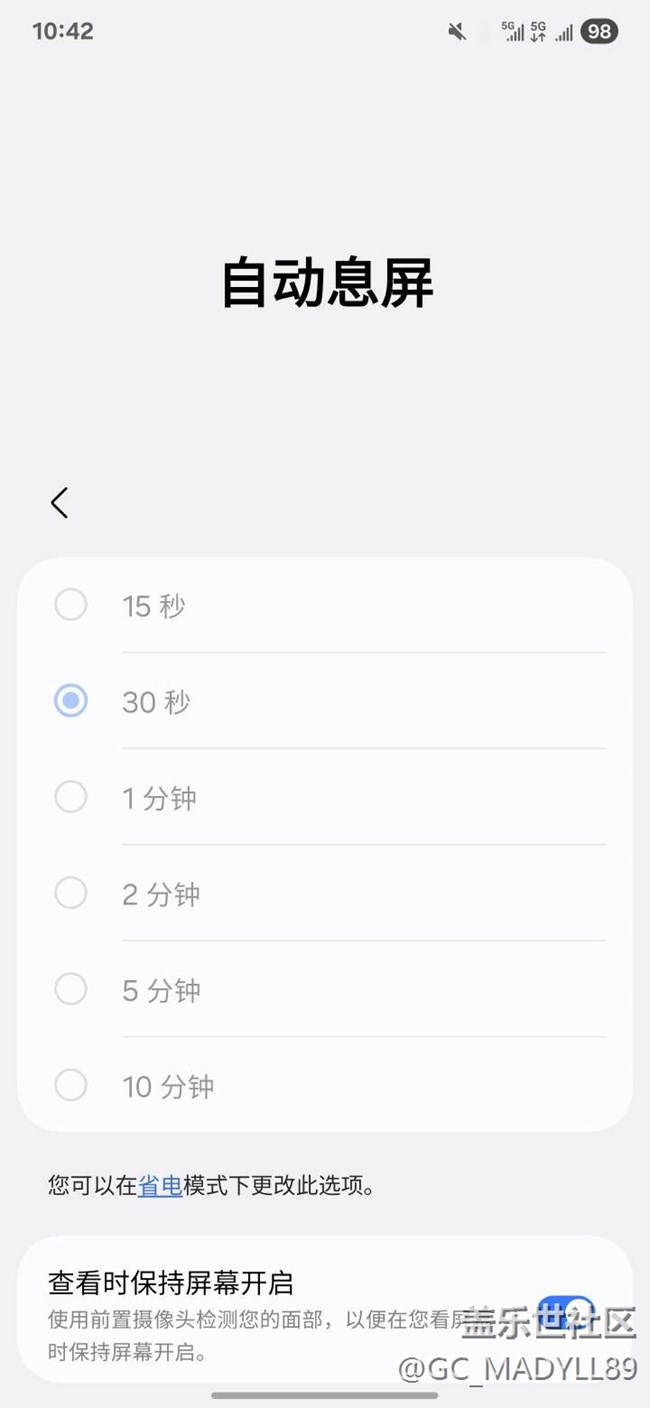Toggle 查看时保持屏幕开启 switch

tap(566, 1311)
